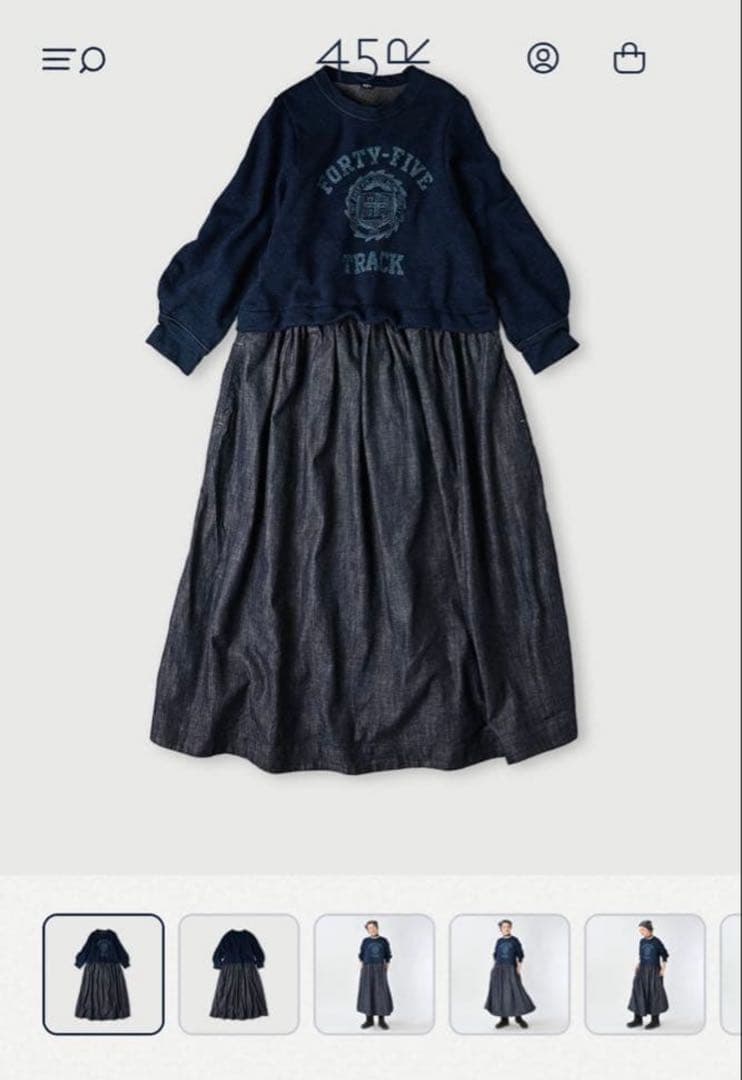View the thumbnail of the model wearing a hat

point(645,975)
